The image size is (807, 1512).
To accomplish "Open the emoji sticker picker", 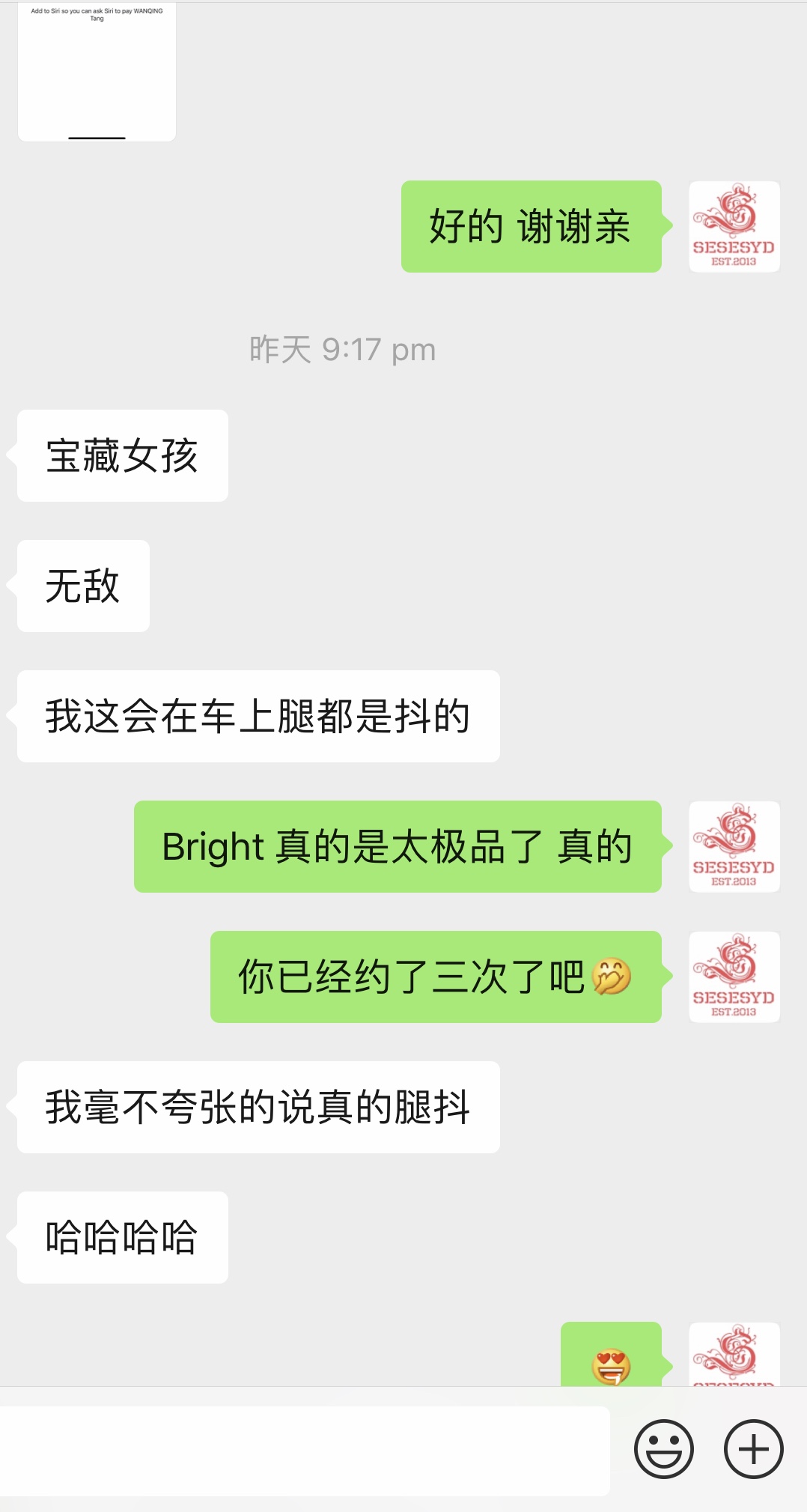I will pyautogui.click(x=663, y=1448).
